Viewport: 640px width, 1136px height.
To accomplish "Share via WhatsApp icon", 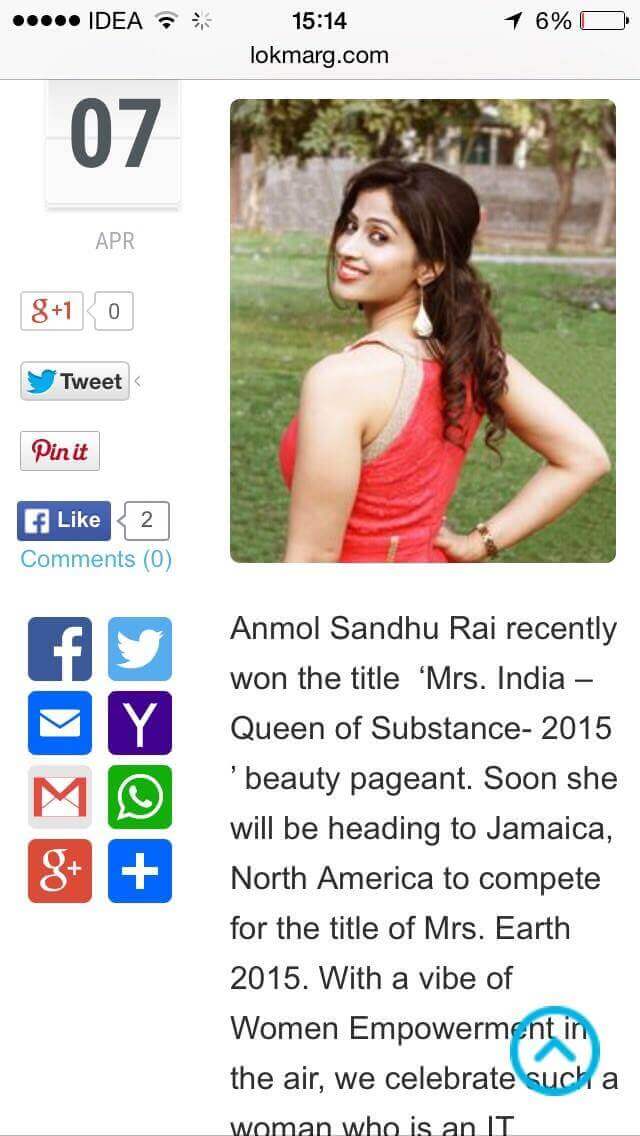I will (x=140, y=797).
